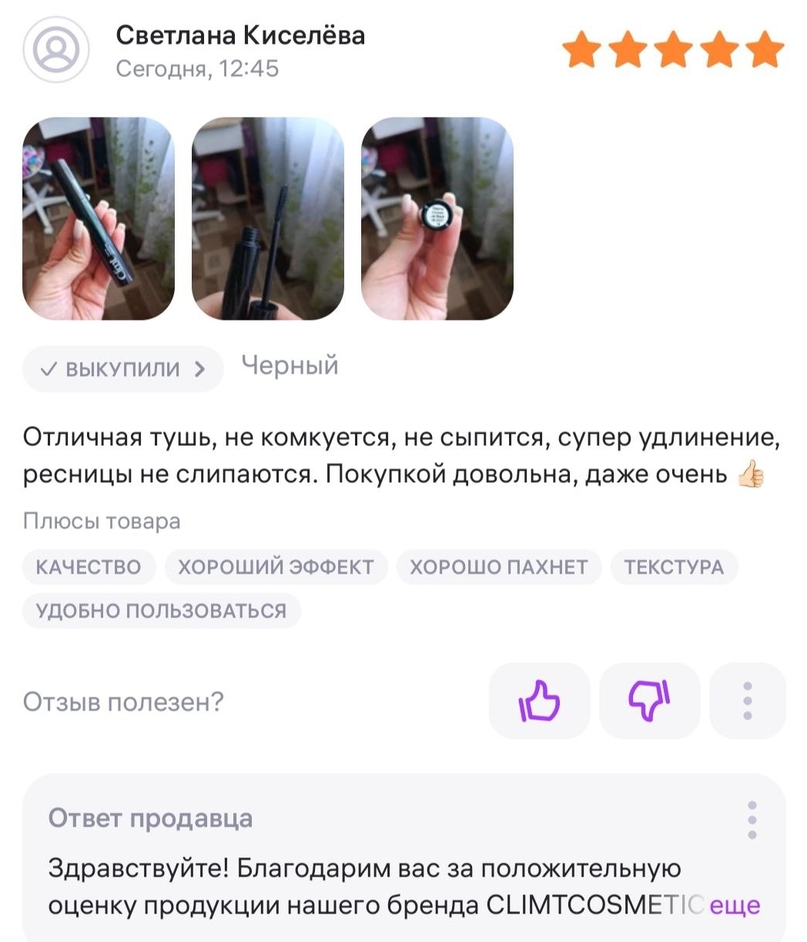Open the seller reply's three-dot menu
The image size is (807, 942).
click(x=752, y=819)
